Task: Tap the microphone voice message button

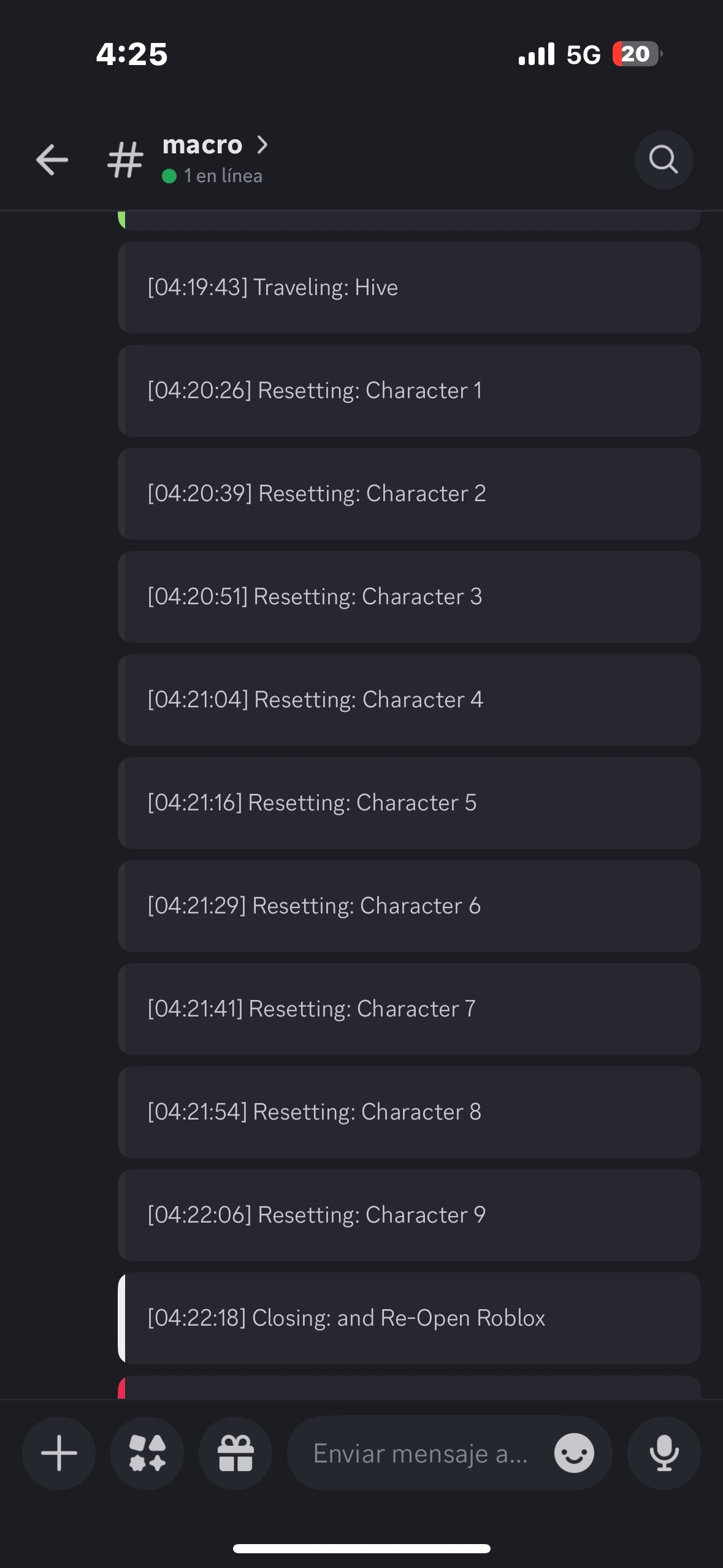Action: 664,1453
